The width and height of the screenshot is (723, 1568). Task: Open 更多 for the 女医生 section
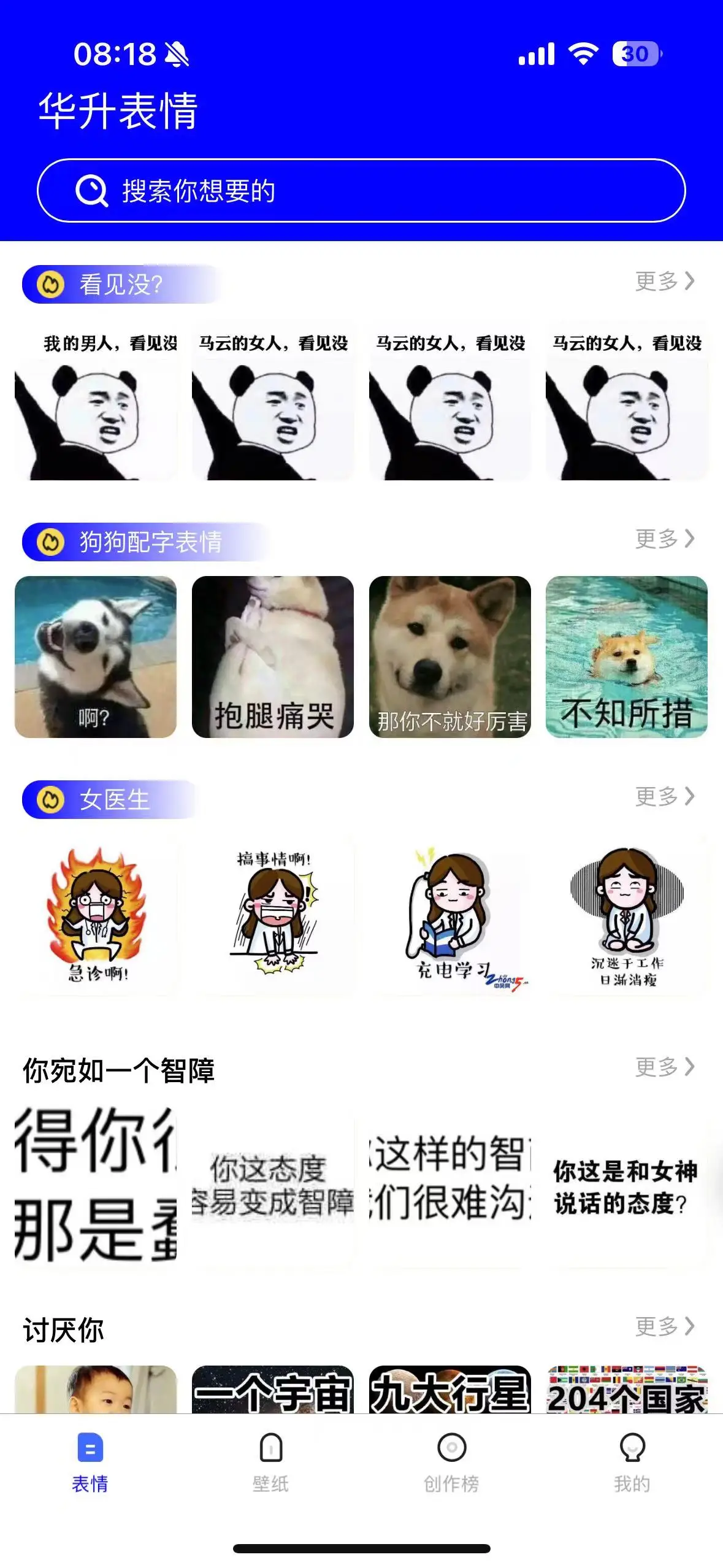pos(664,796)
